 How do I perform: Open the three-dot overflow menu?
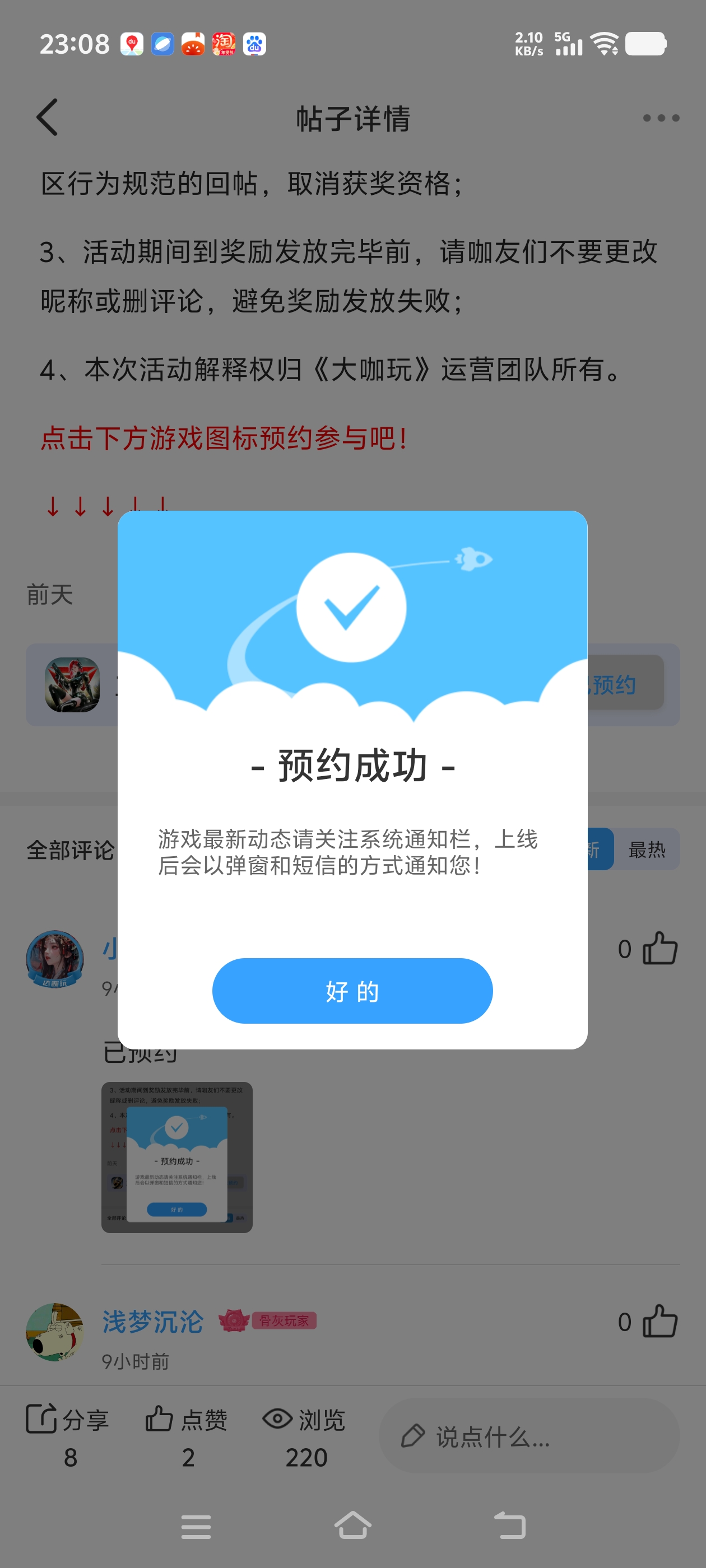[661, 118]
